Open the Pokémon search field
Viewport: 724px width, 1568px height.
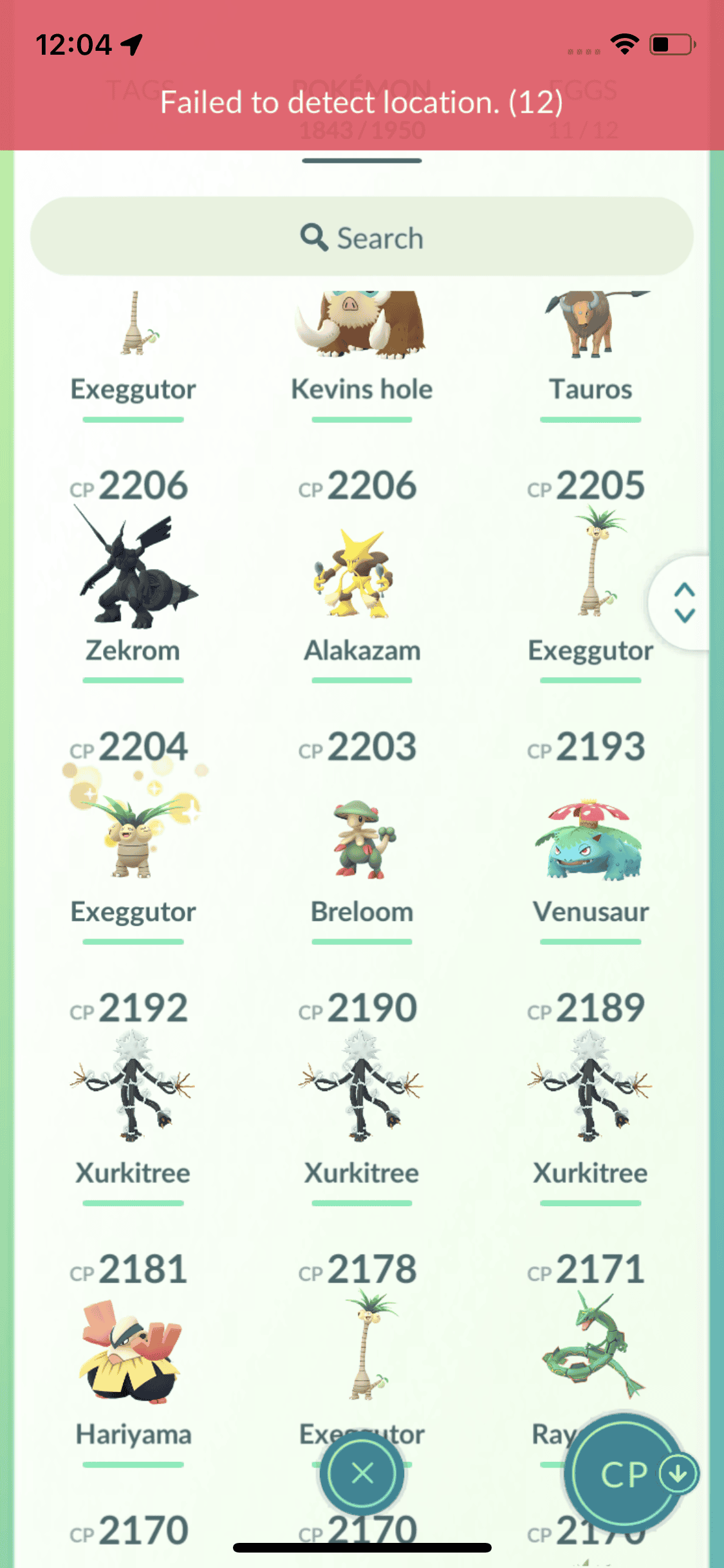[362, 238]
